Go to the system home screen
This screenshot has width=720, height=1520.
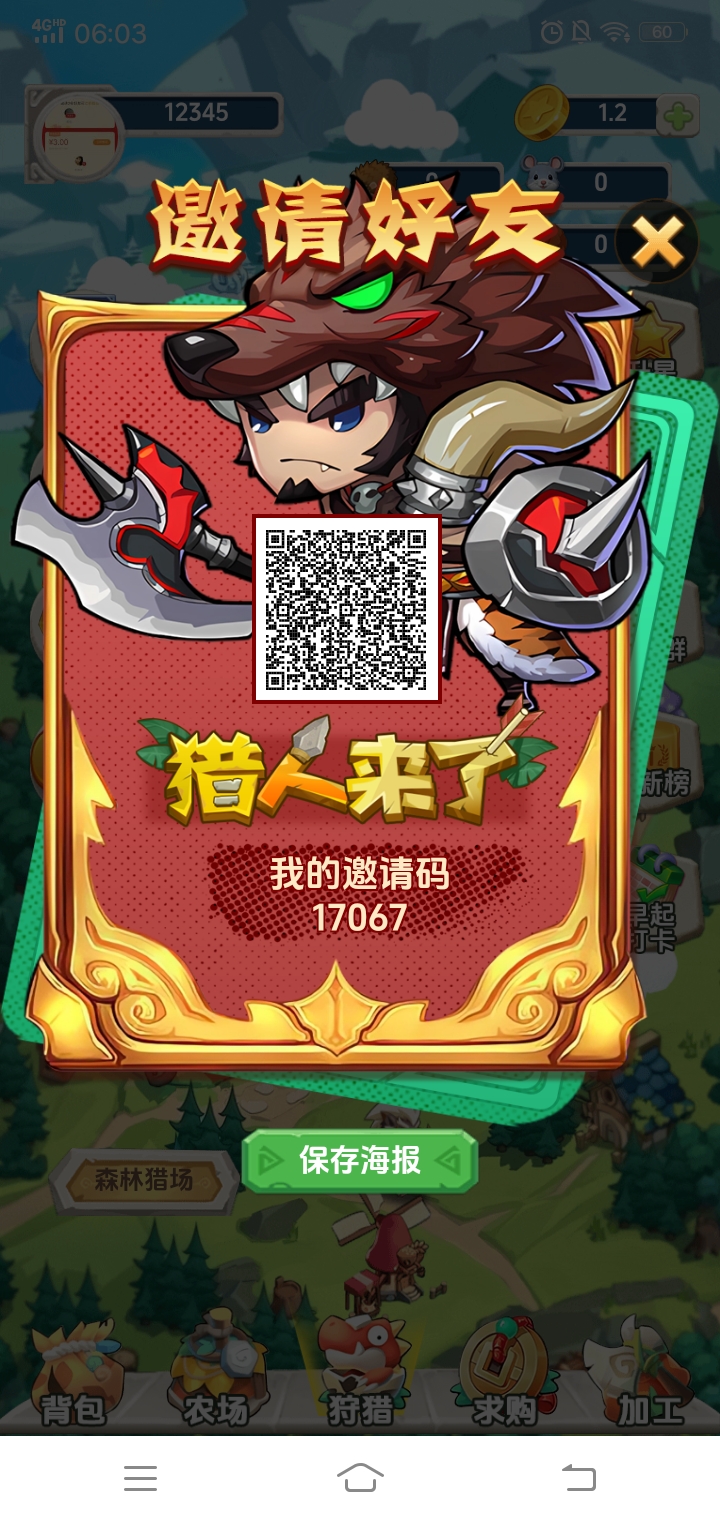[x=360, y=1477]
